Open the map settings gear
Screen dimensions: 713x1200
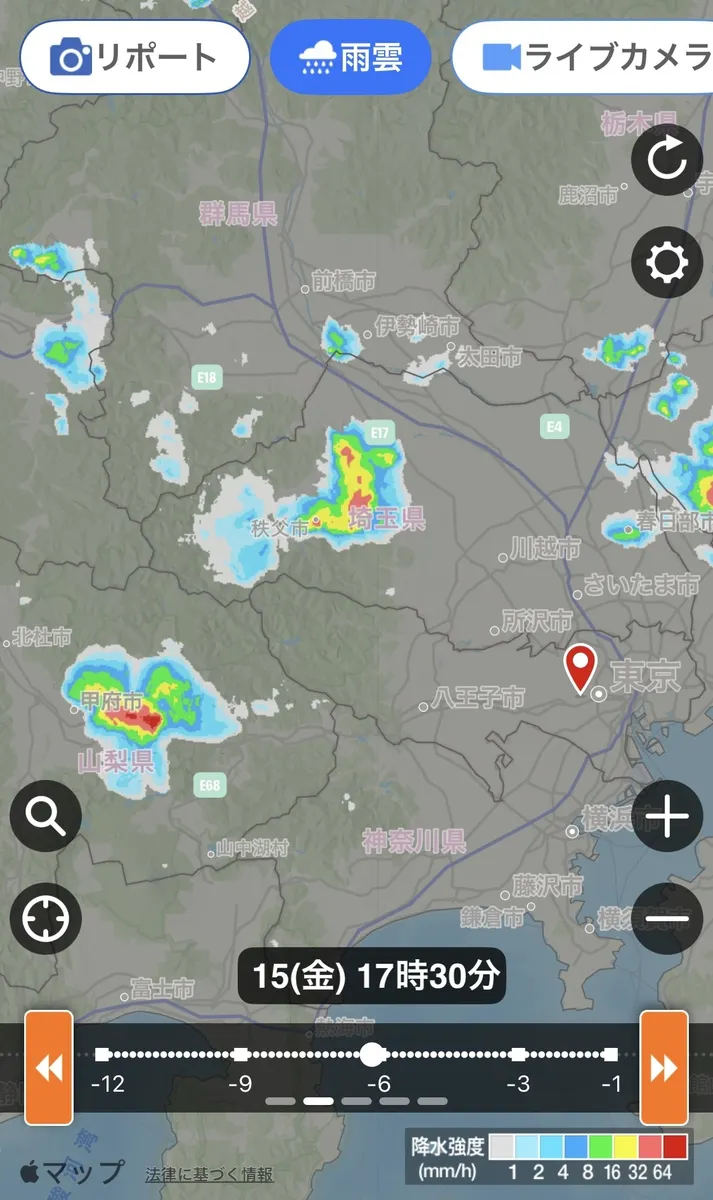point(667,264)
